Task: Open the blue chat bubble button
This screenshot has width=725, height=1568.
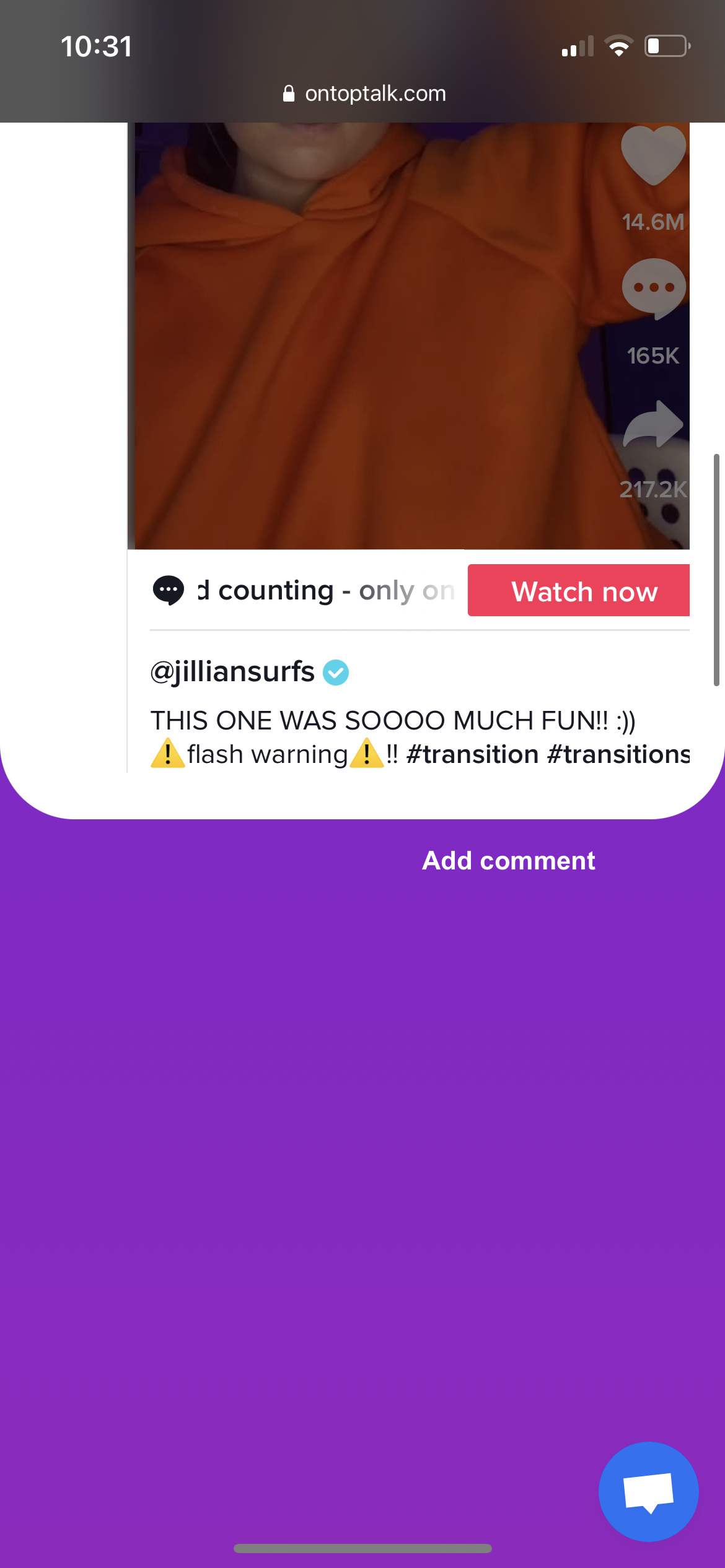Action: tap(648, 1492)
